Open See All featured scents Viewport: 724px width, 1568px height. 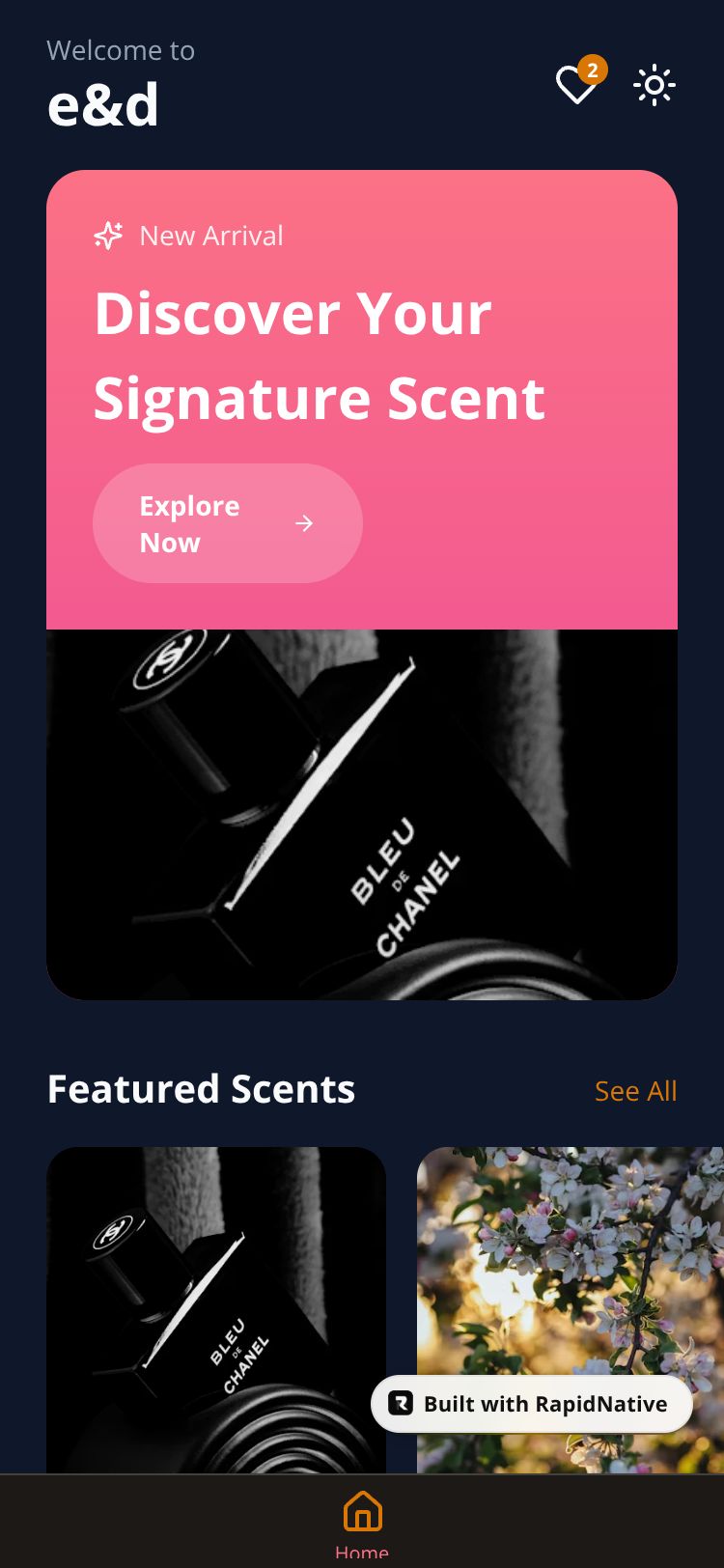click(x=635, y=1091)
